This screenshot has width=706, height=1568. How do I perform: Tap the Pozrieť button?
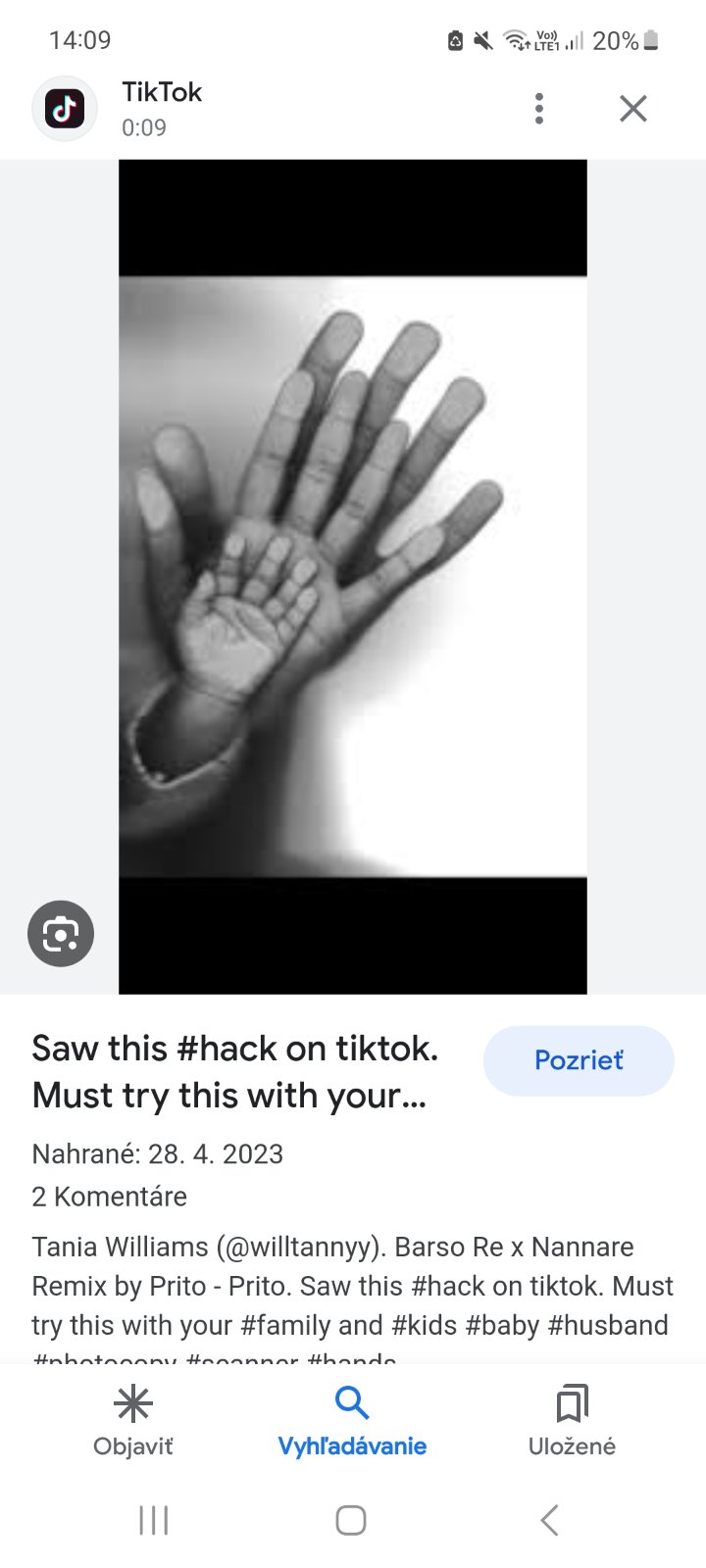(579, 1060)
